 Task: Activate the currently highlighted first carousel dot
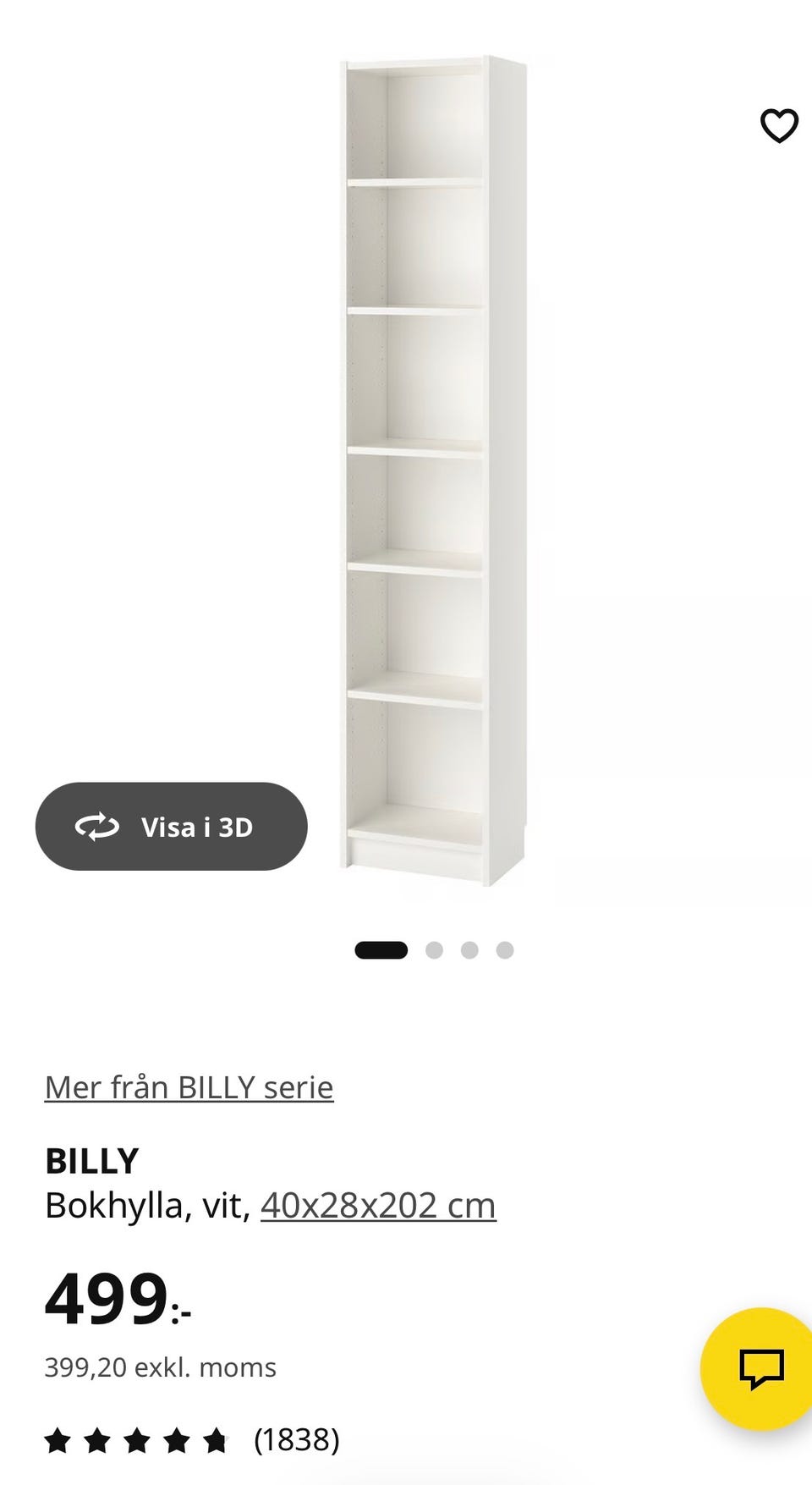tap(380, 950)
